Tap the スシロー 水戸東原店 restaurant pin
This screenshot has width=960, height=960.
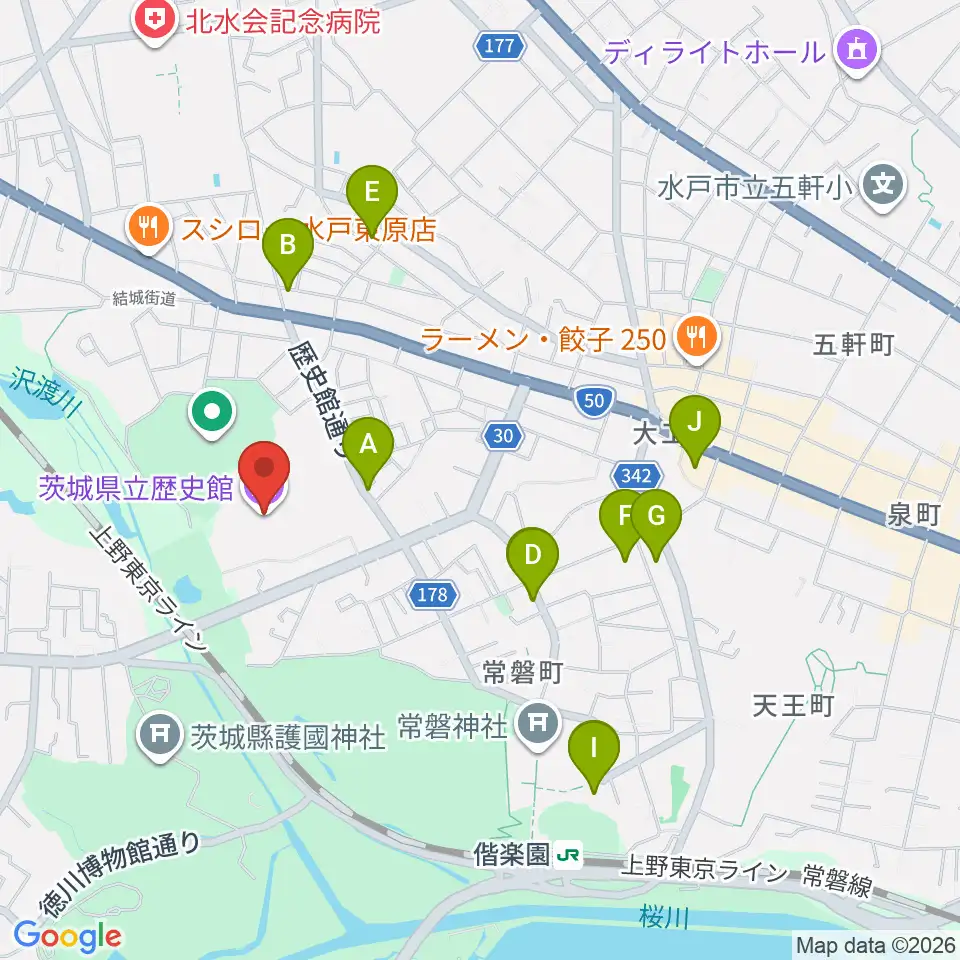pos(148,230)
